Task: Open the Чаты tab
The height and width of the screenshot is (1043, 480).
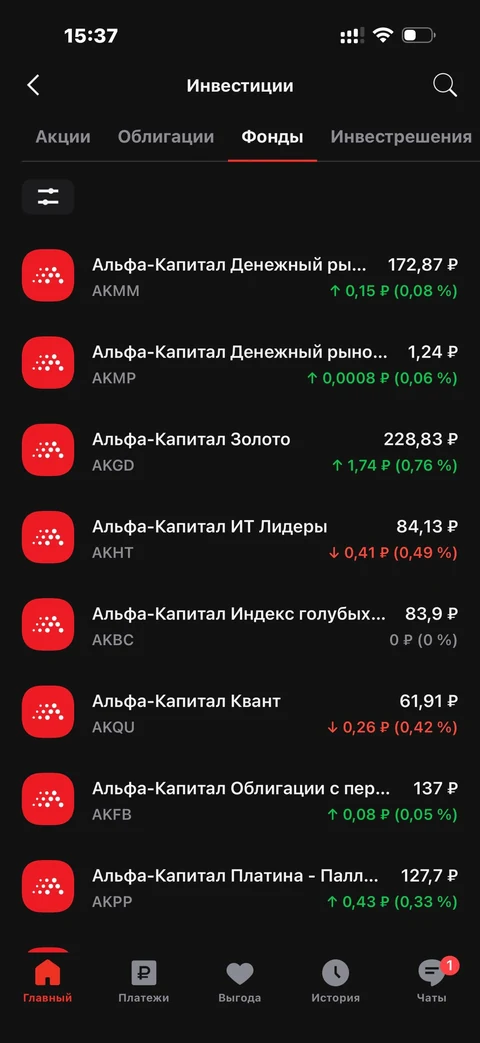Action: [x=432, y=982]
